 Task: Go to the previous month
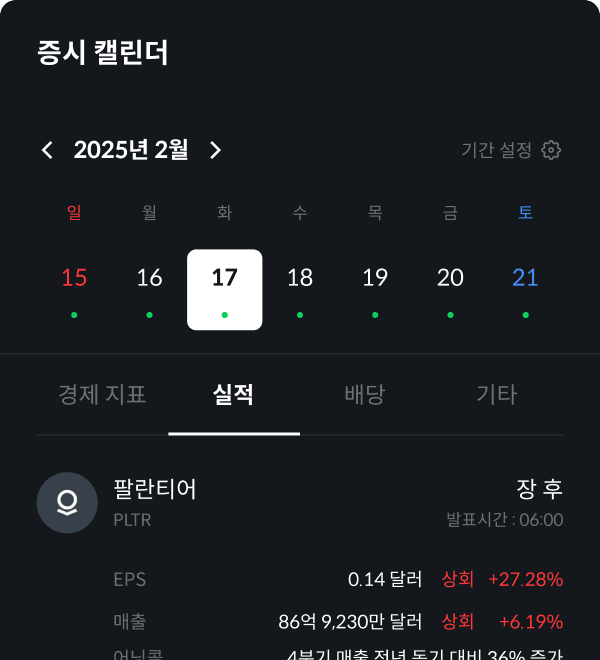click(x=47, y=150)
